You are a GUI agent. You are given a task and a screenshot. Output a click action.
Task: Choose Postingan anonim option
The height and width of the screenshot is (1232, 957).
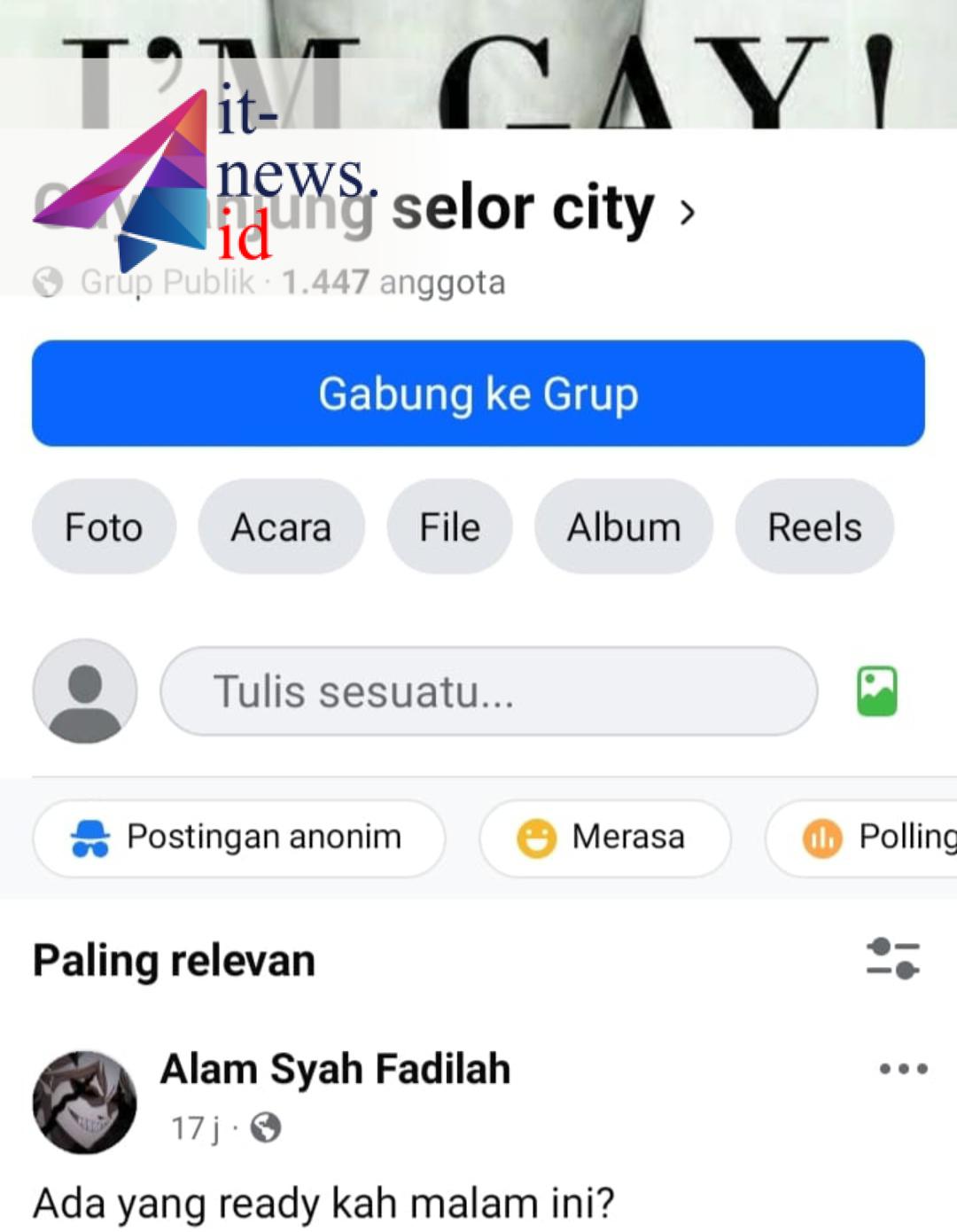(x=238, y=838)
